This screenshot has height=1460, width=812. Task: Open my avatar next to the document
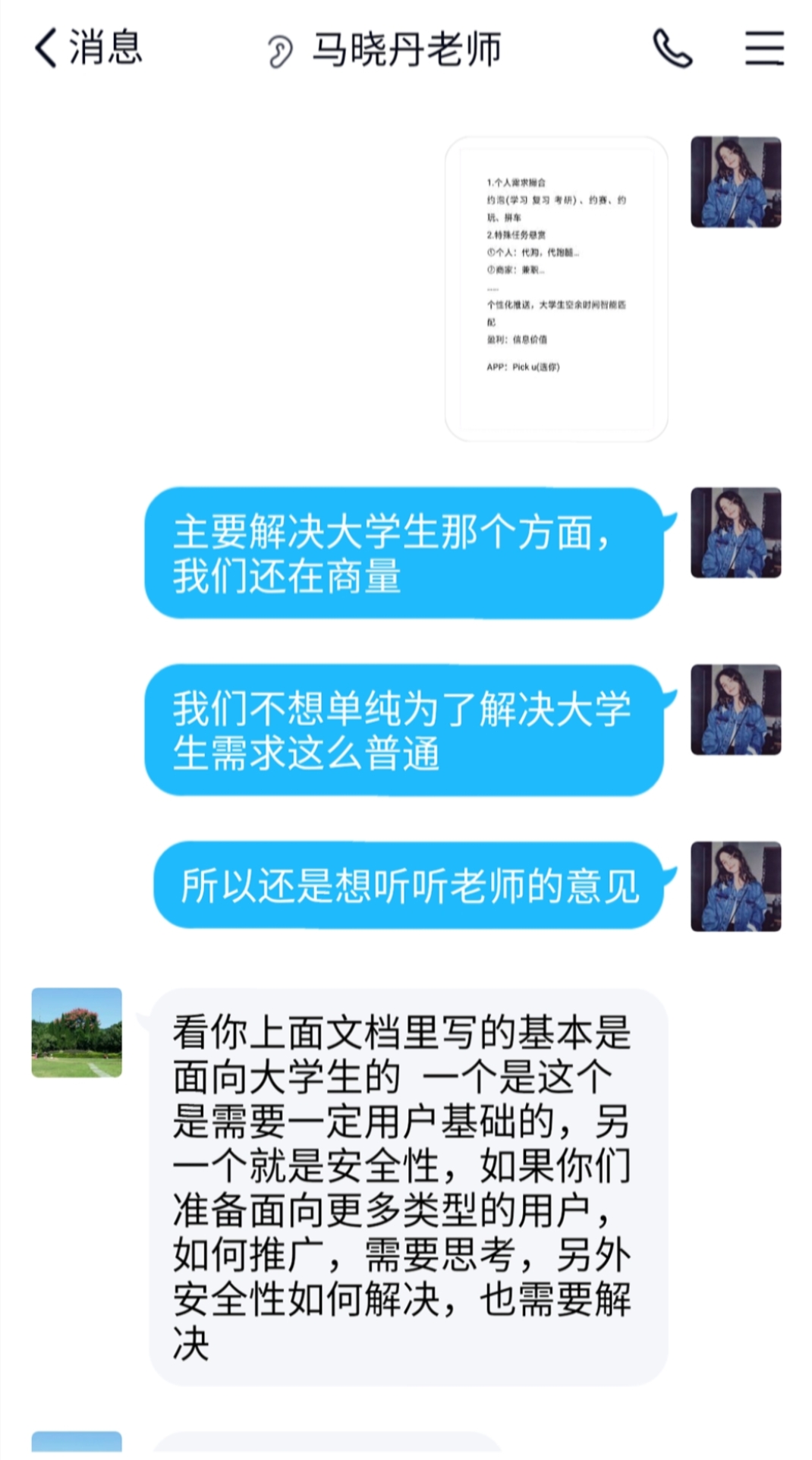735,182
